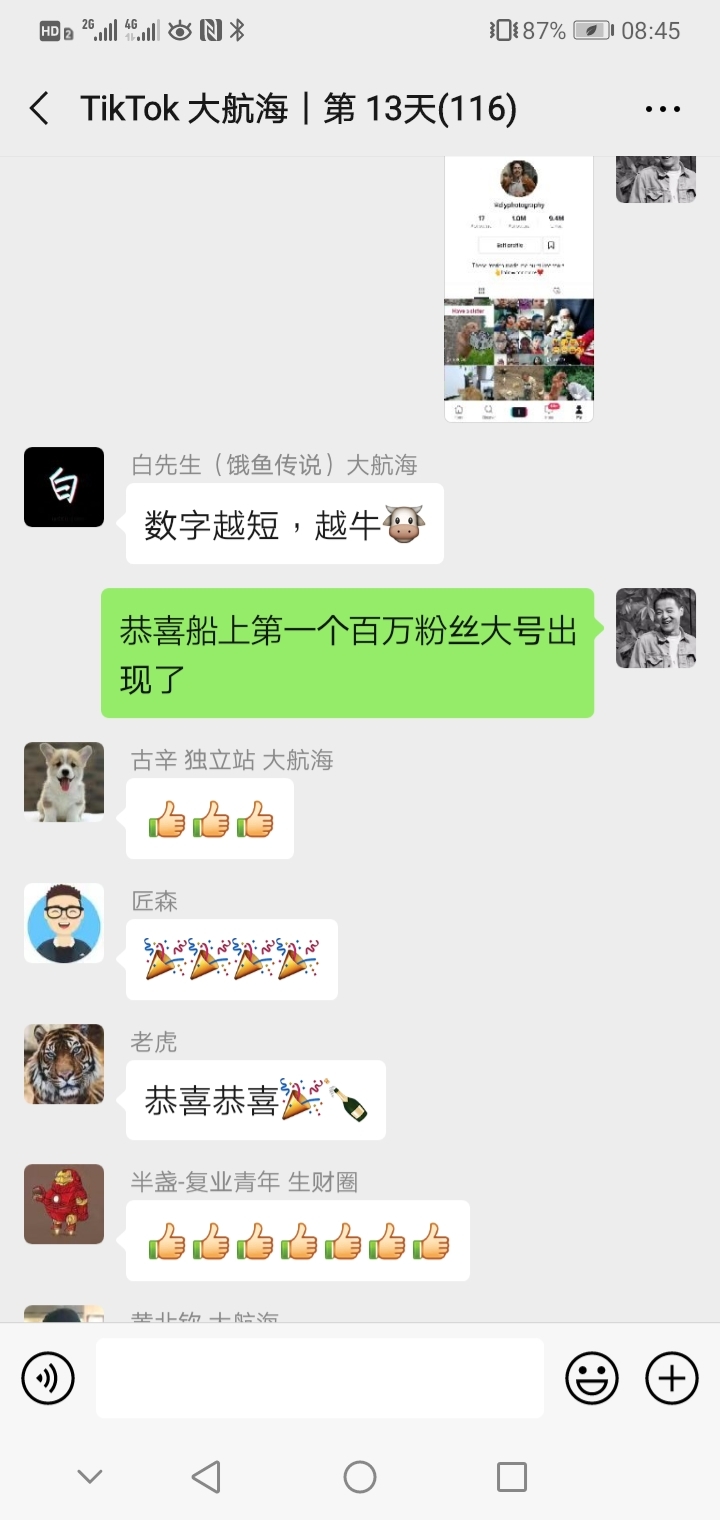
Task: Switch to voice message input
Action: pos(48,1378)
